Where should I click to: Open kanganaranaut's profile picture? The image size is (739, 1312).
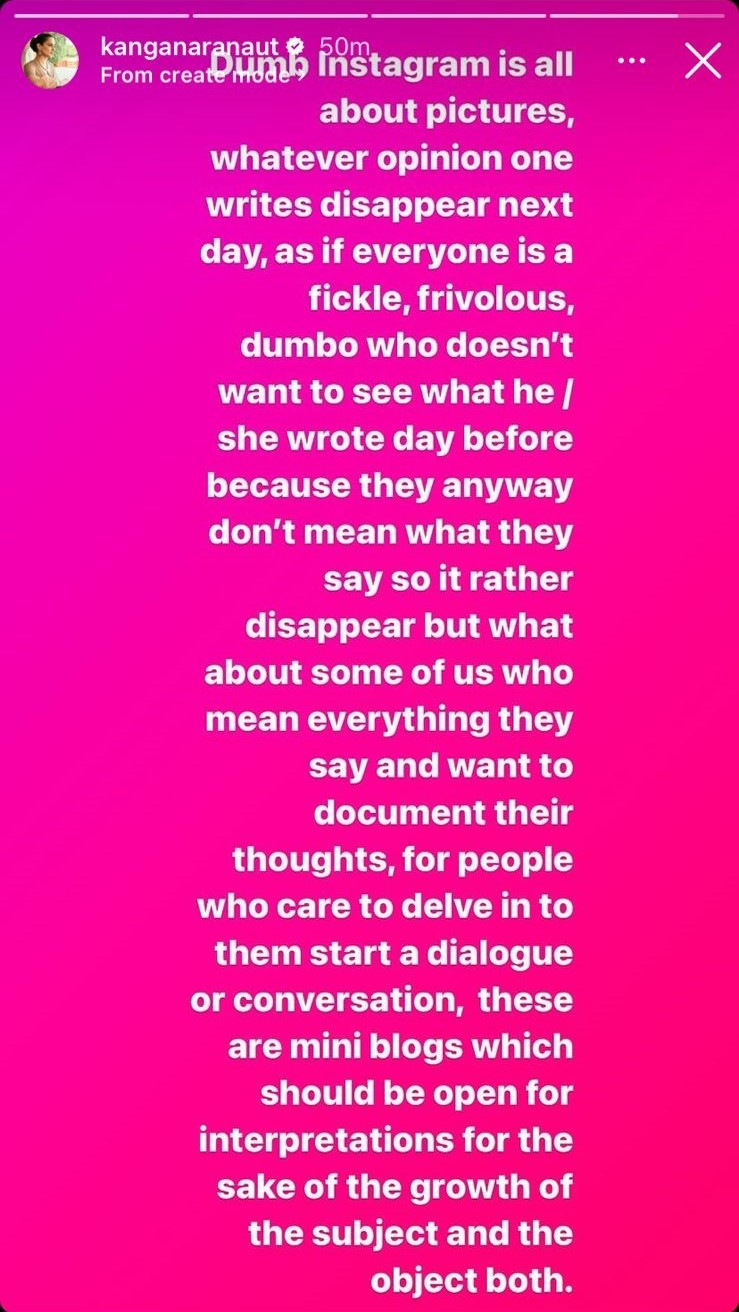coord(50,60)
